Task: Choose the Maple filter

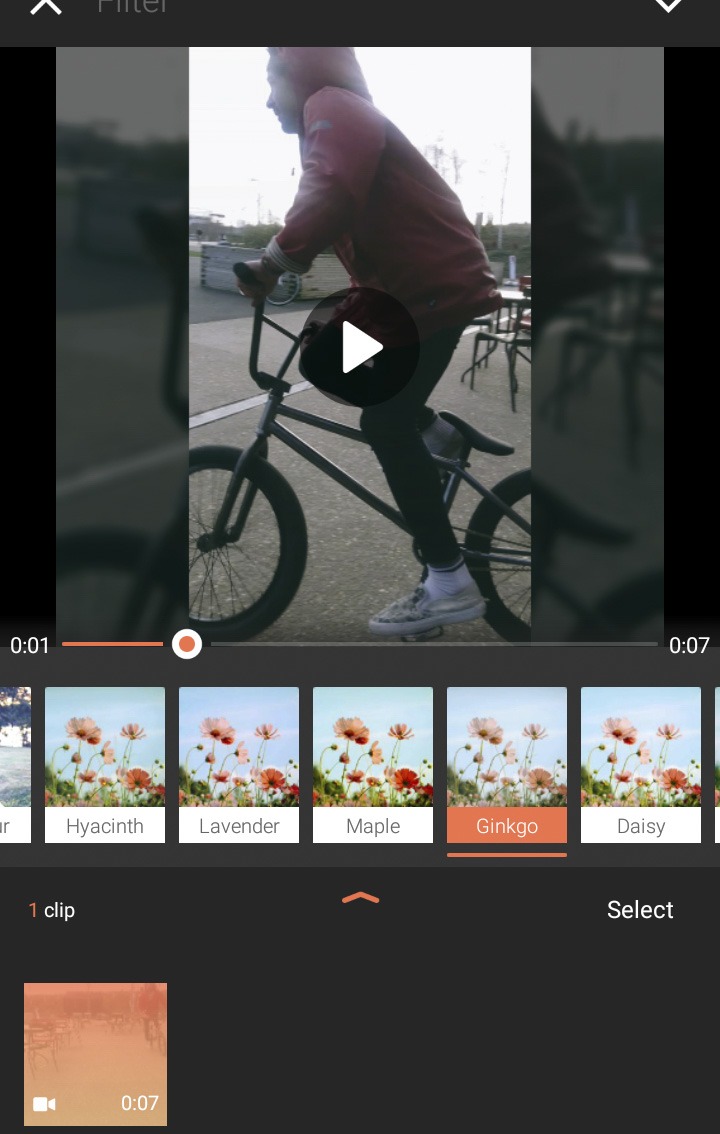Action: (373, 764)
